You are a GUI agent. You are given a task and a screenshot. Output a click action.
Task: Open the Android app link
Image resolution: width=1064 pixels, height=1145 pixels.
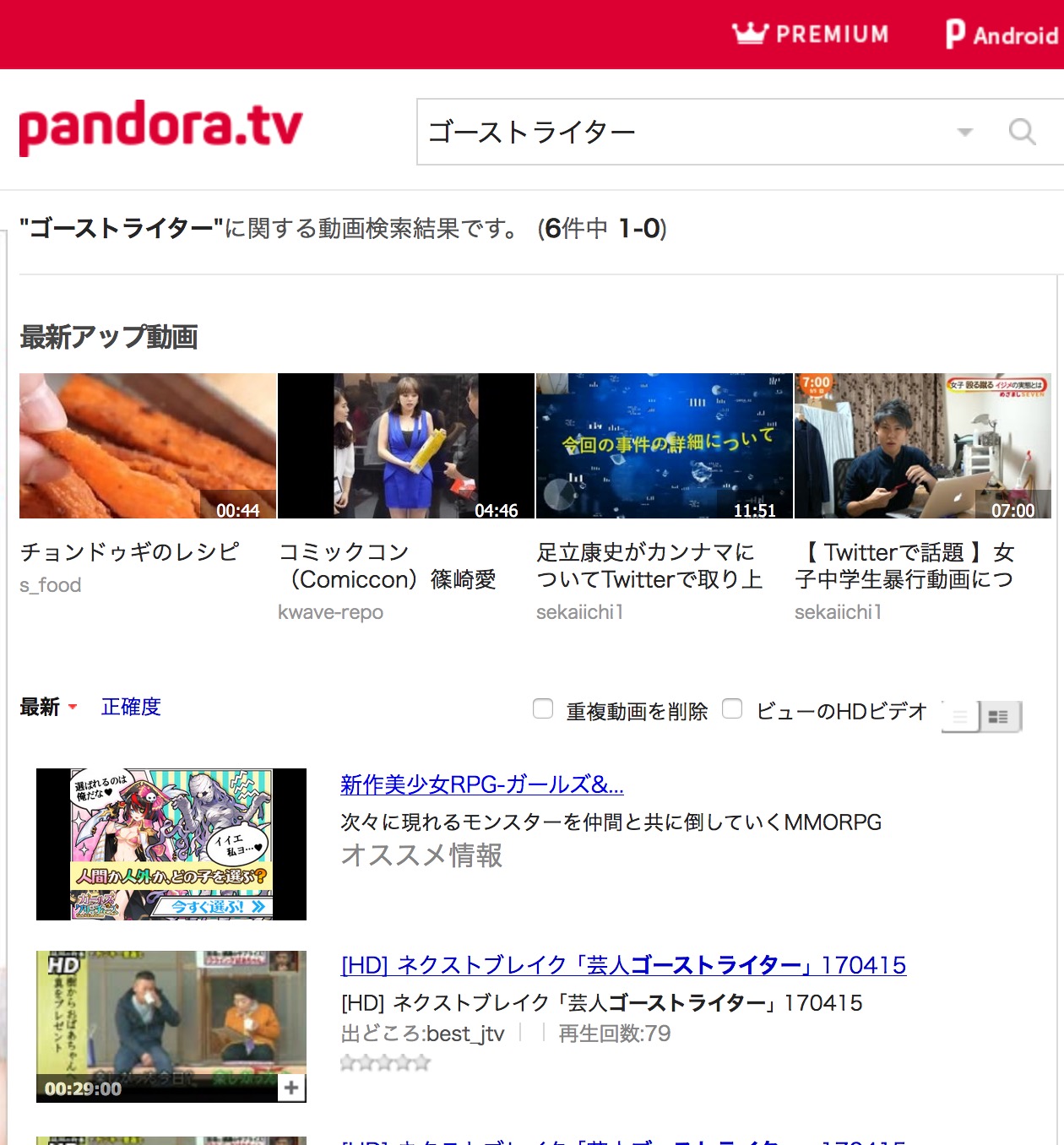click(x=1002, y=35)
